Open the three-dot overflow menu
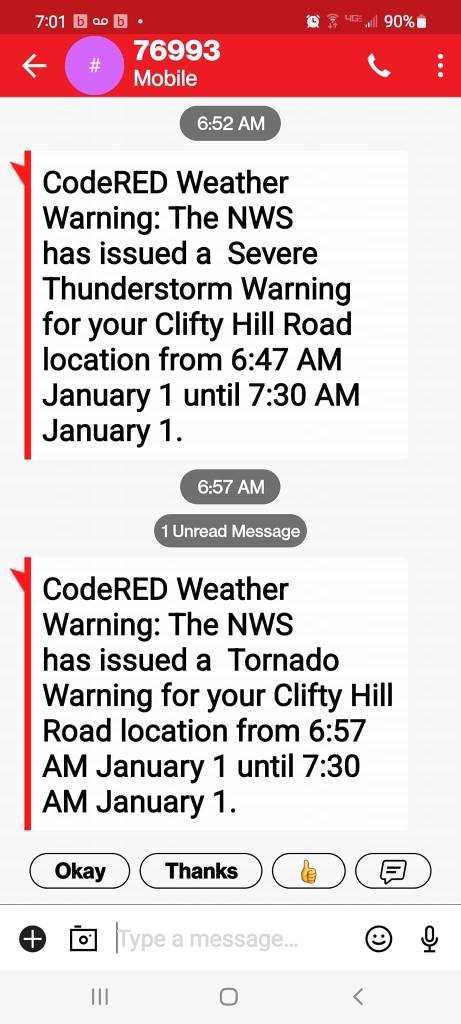 point(441,65)
